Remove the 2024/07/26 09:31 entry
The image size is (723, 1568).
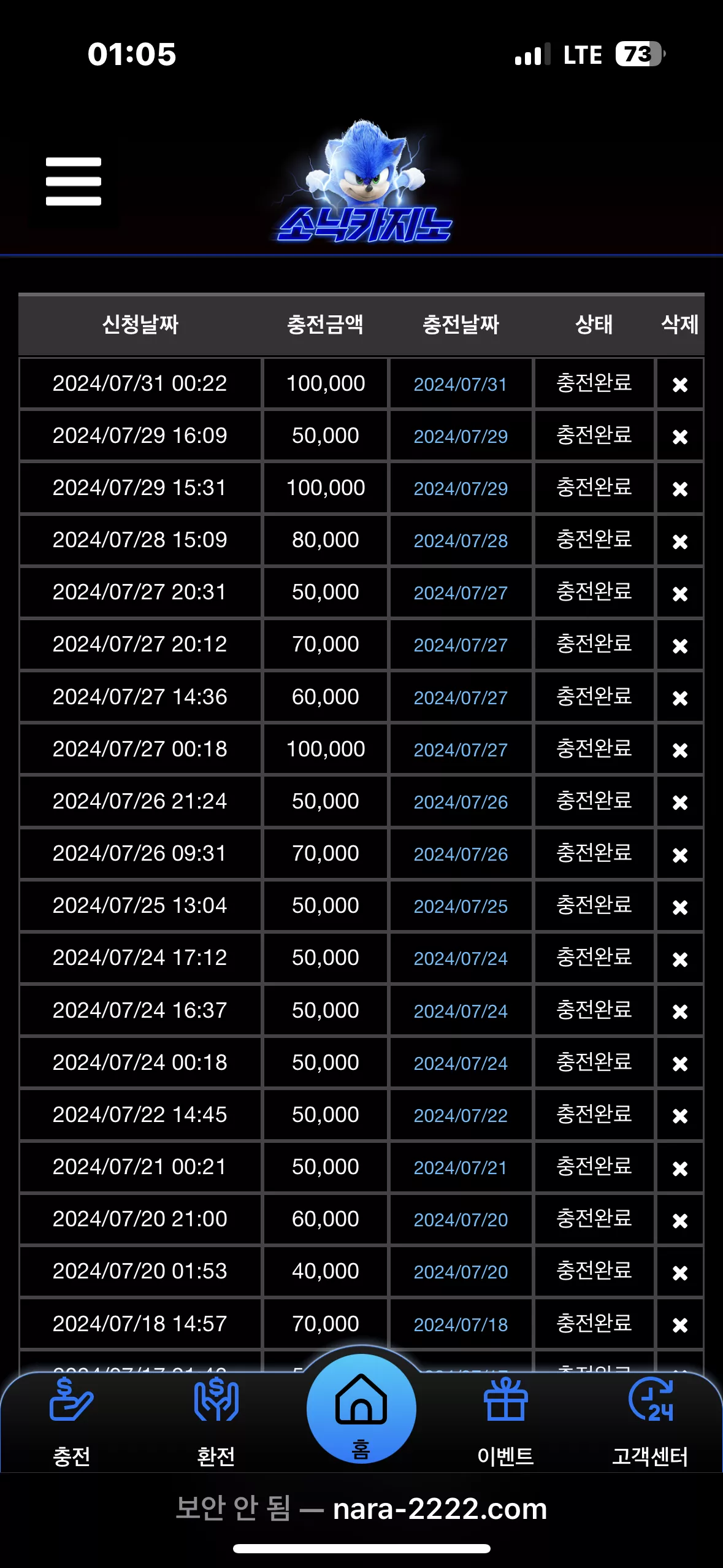click(x=679, y=855)
